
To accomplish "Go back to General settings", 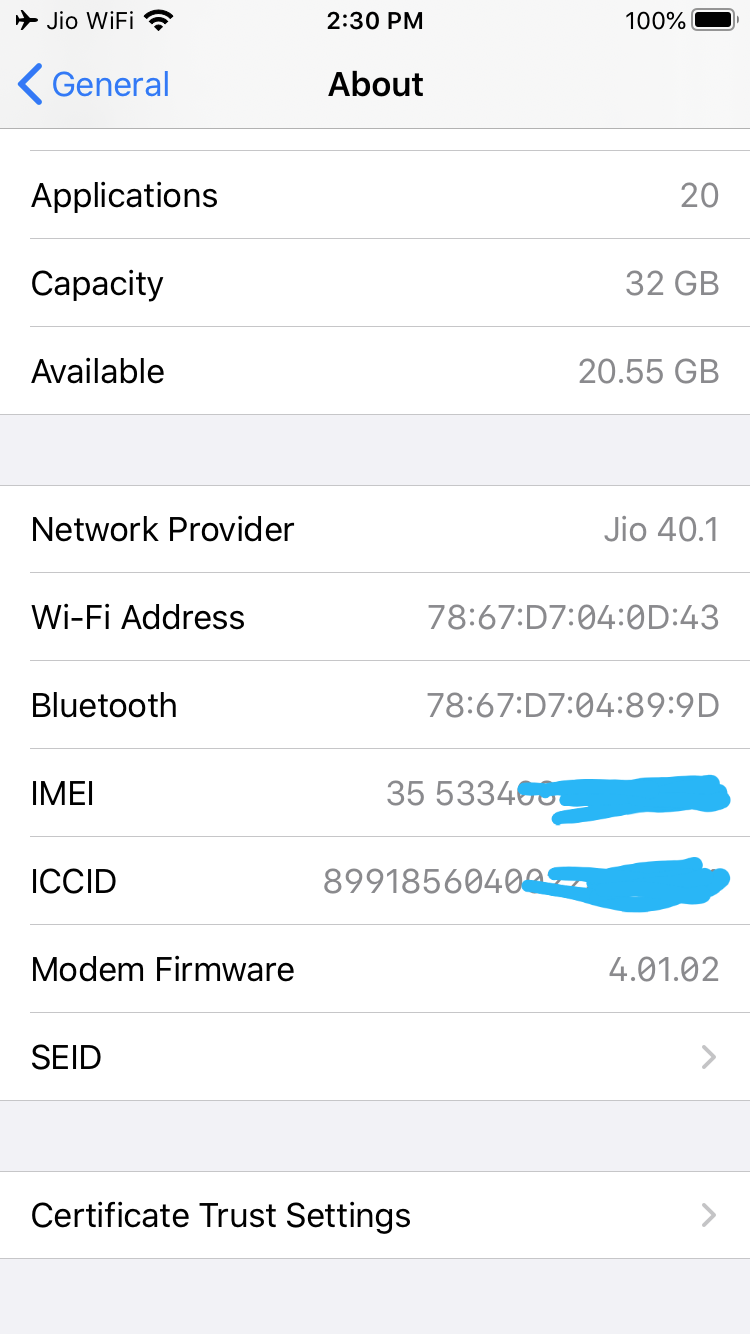I will [x=94, y=85].
